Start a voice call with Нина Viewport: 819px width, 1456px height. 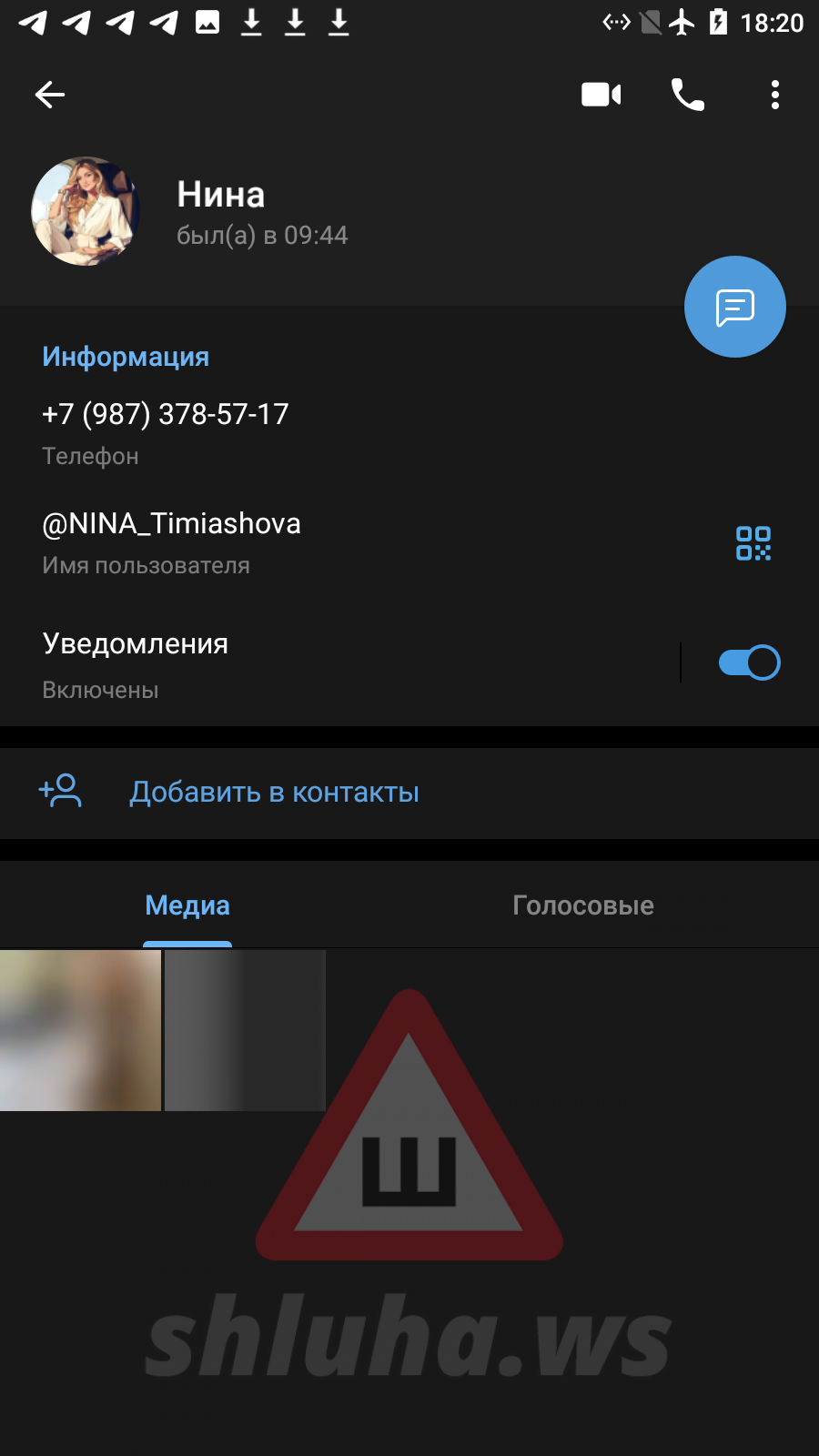pos(688,95)
